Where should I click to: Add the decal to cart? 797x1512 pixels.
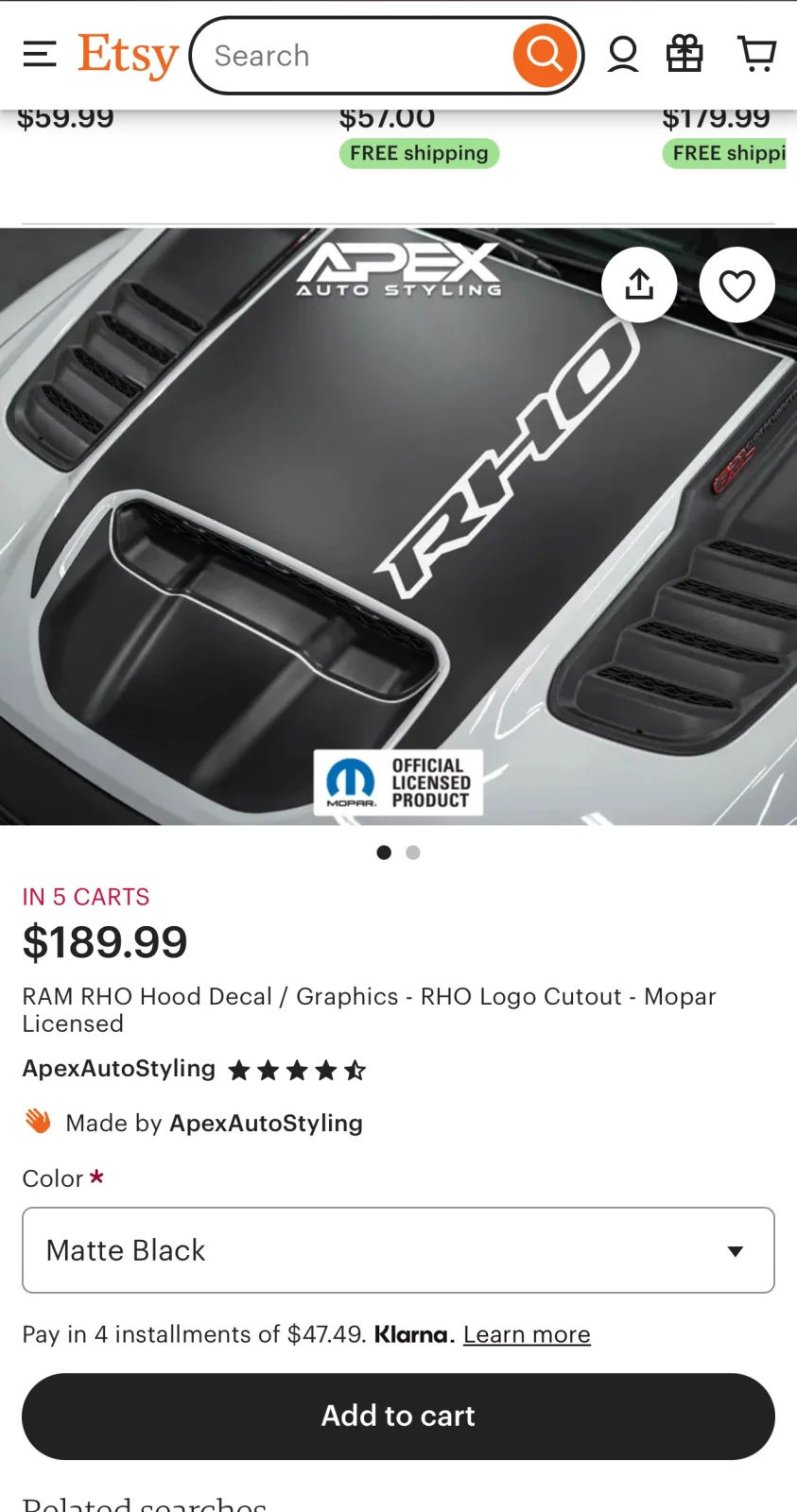[x=398, y=1416]
